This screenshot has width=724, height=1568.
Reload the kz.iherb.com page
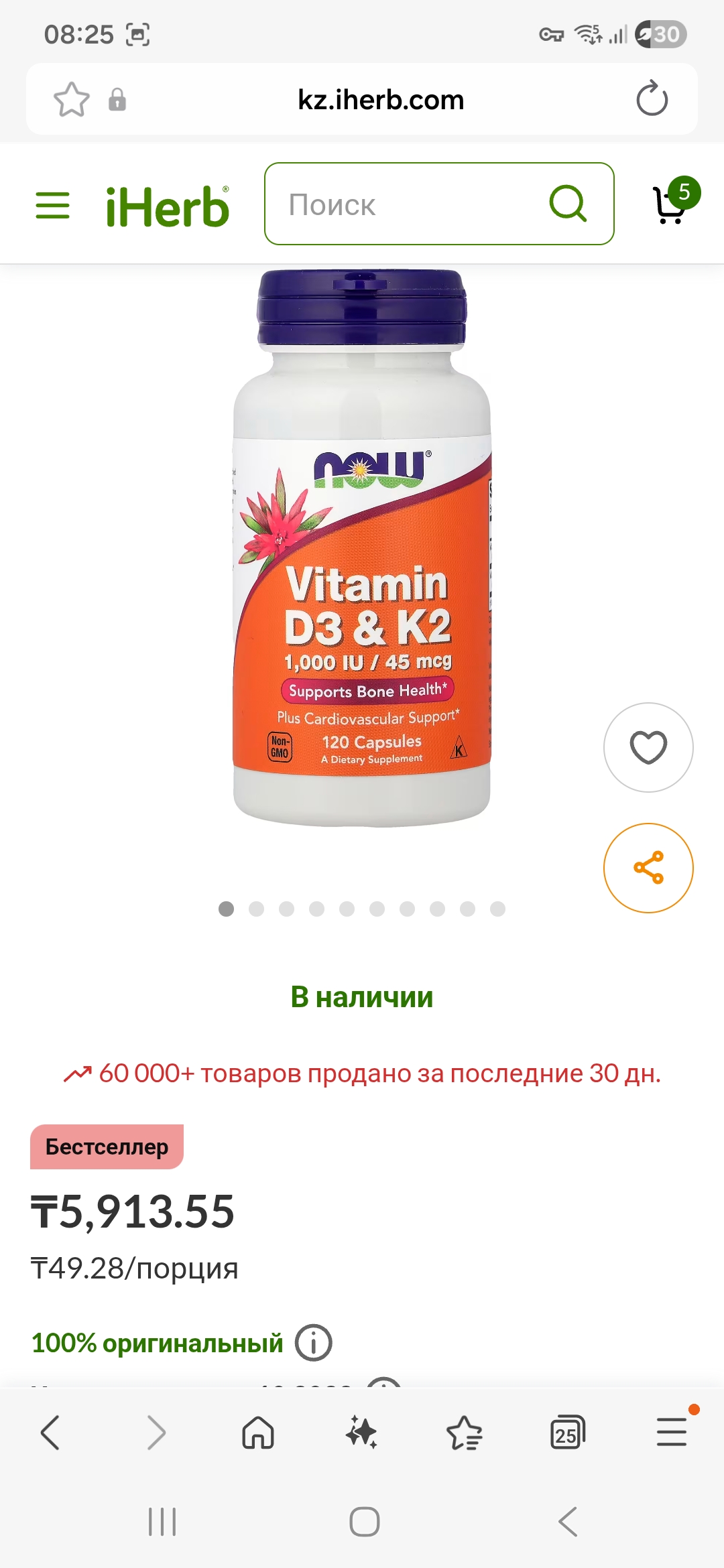point(652,99)
